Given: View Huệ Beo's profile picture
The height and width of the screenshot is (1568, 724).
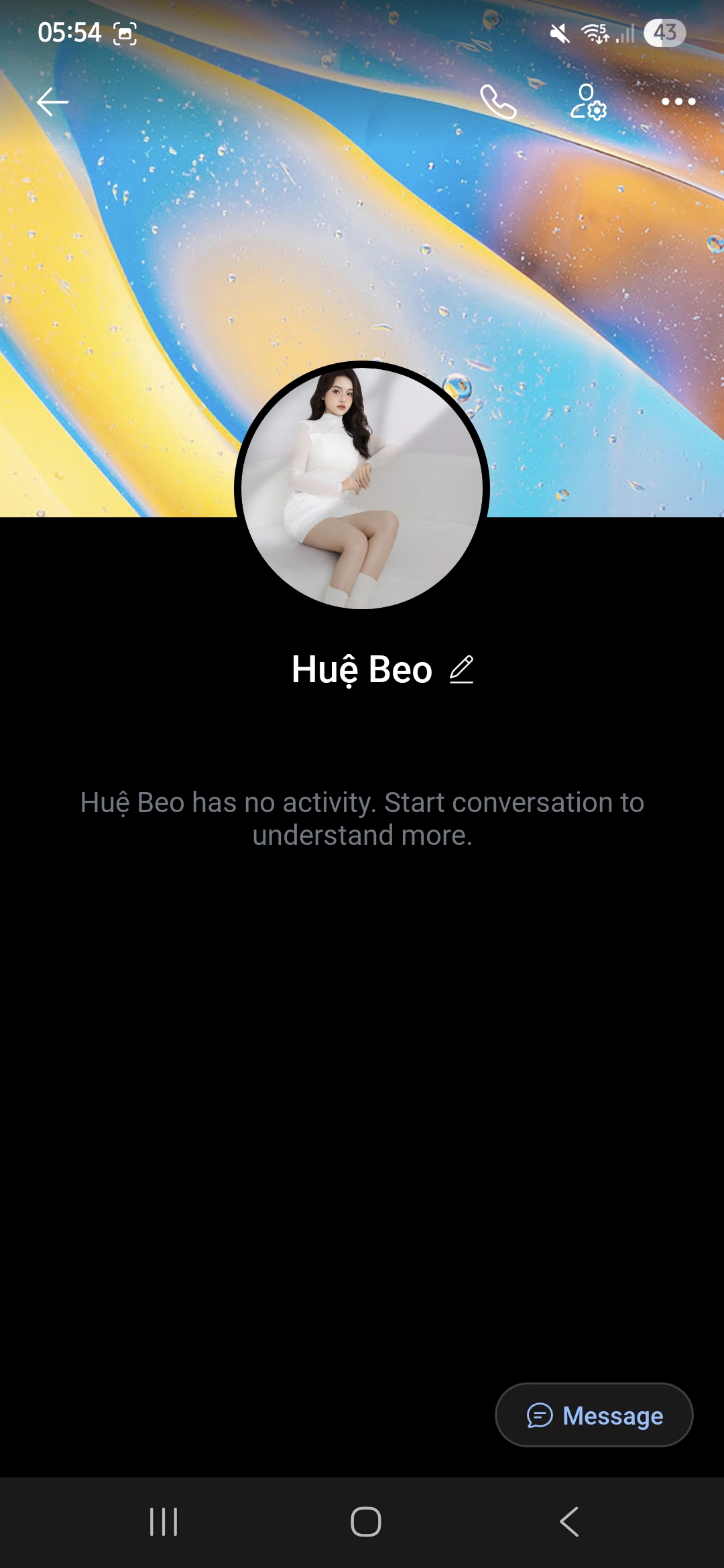Looking at the screenshot, I should (362, 488).
